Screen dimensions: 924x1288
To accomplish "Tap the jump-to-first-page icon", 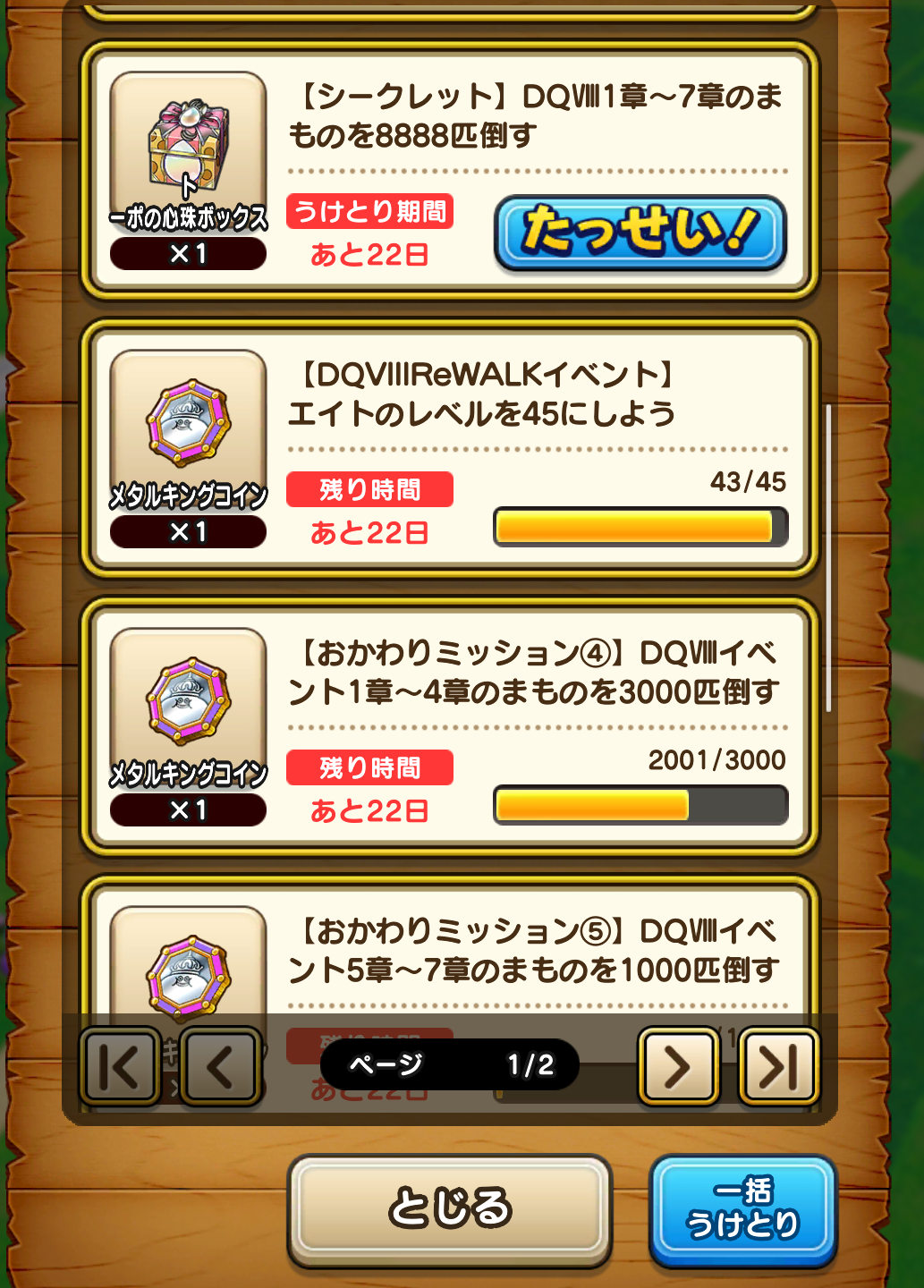I will click(123, 1065).
